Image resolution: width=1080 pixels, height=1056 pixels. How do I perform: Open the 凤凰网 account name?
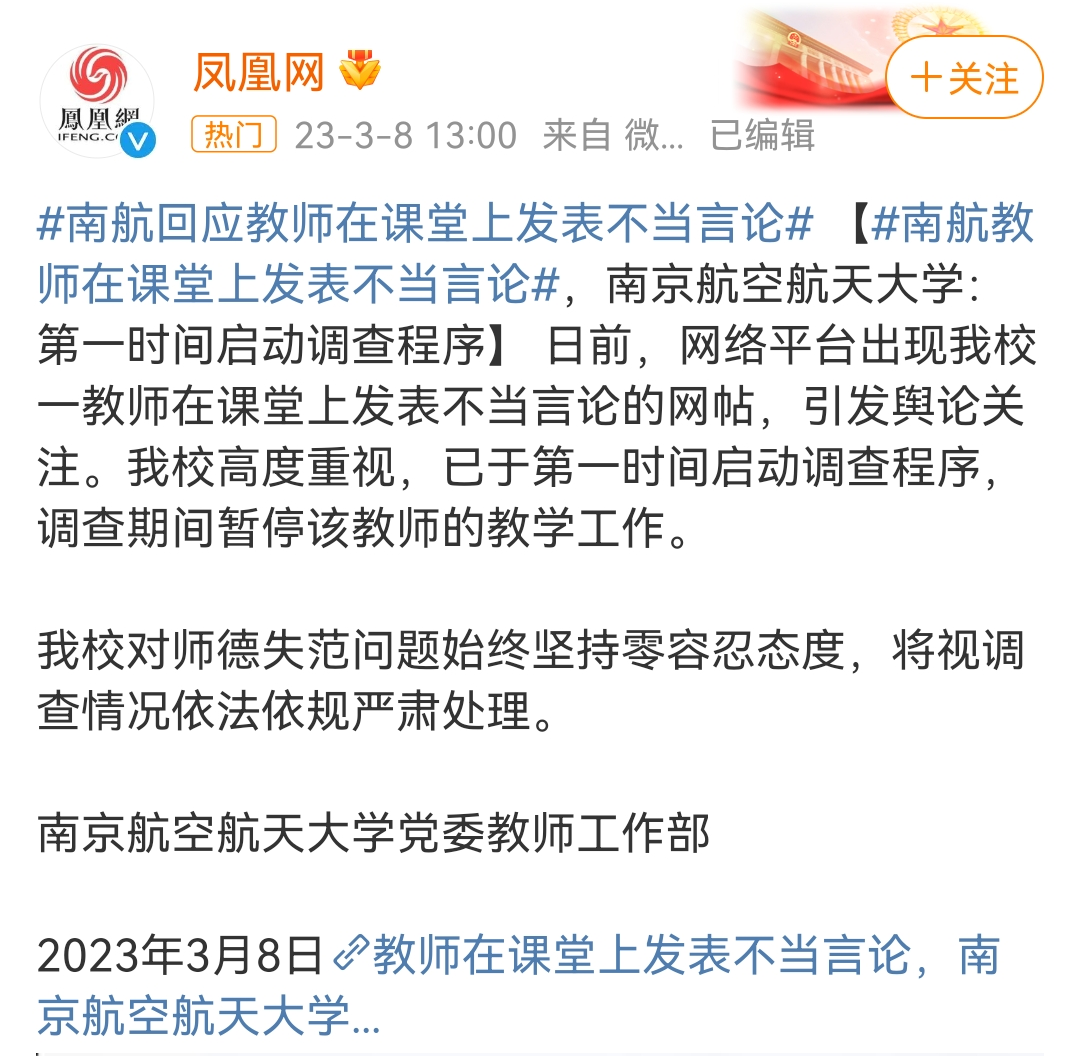pos(260,73)
